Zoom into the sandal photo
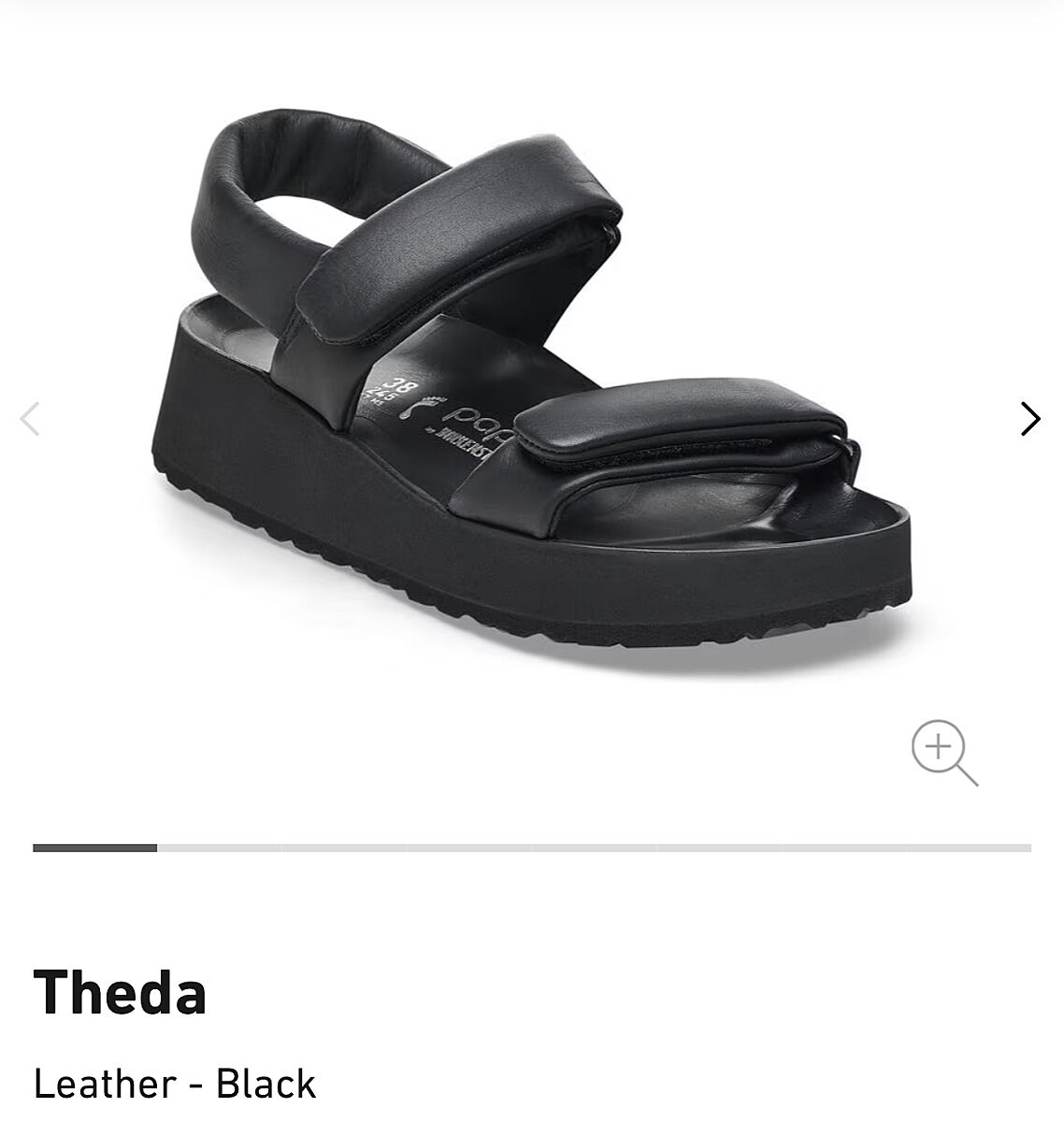Screen dimensions: 1064x1122 click(943, 753)
